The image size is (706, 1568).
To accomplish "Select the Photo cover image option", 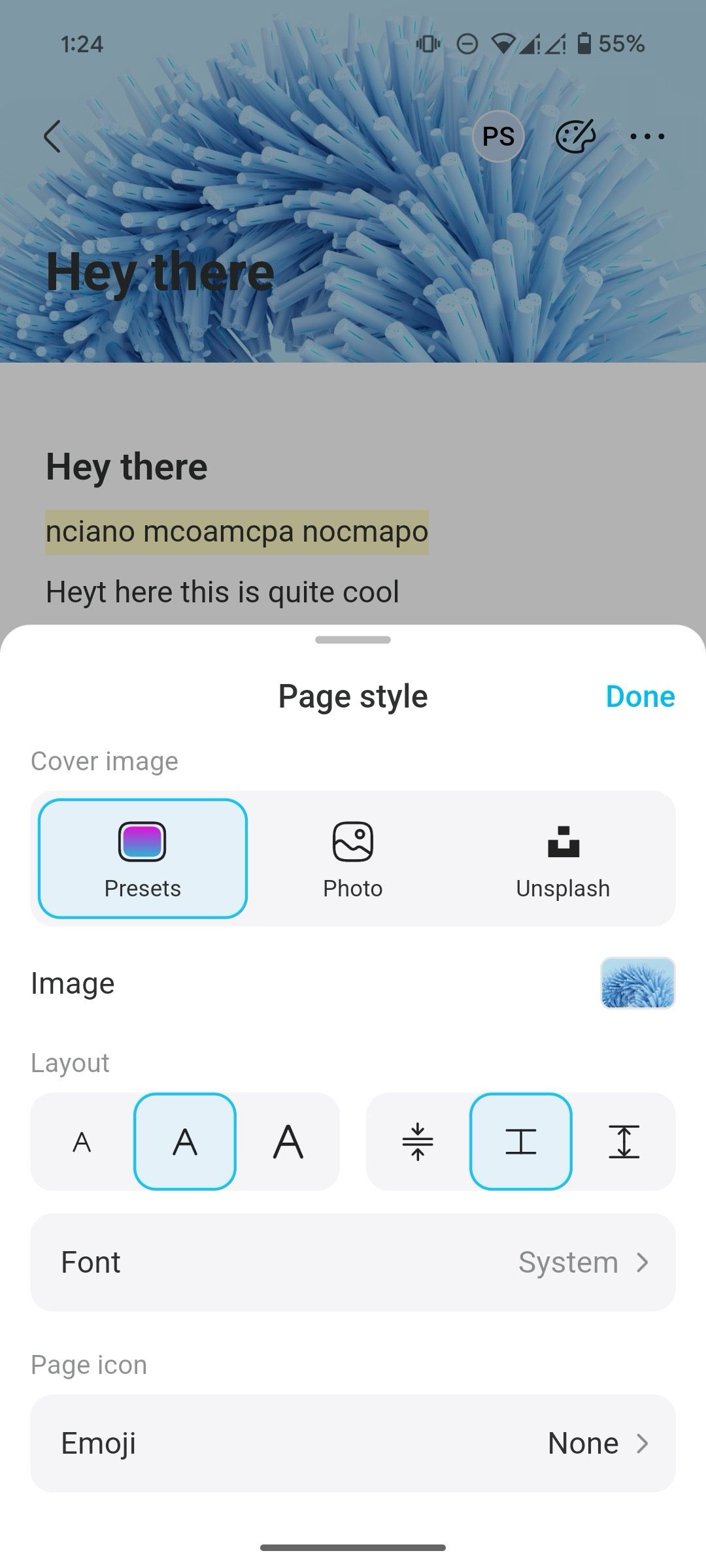I will 352,857.
